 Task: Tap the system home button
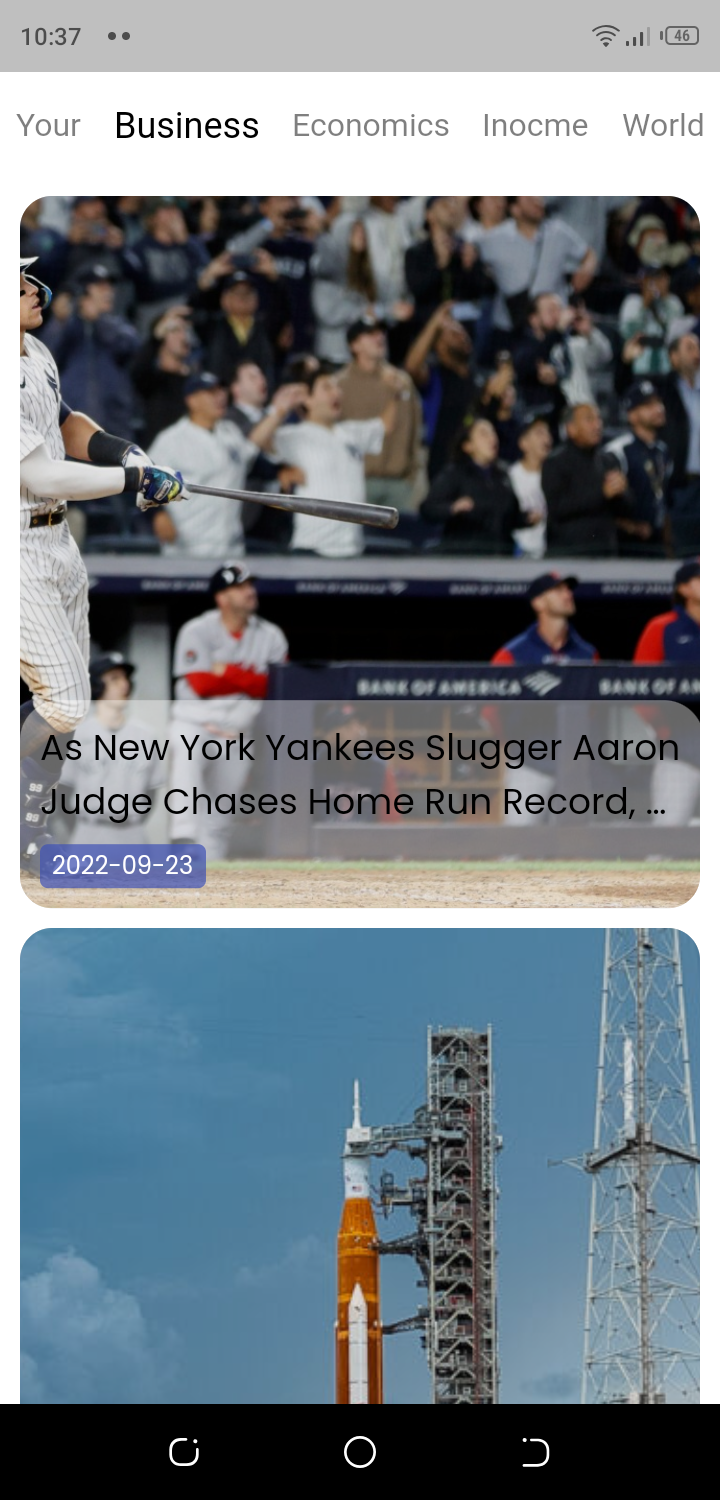coord(360,1452)
